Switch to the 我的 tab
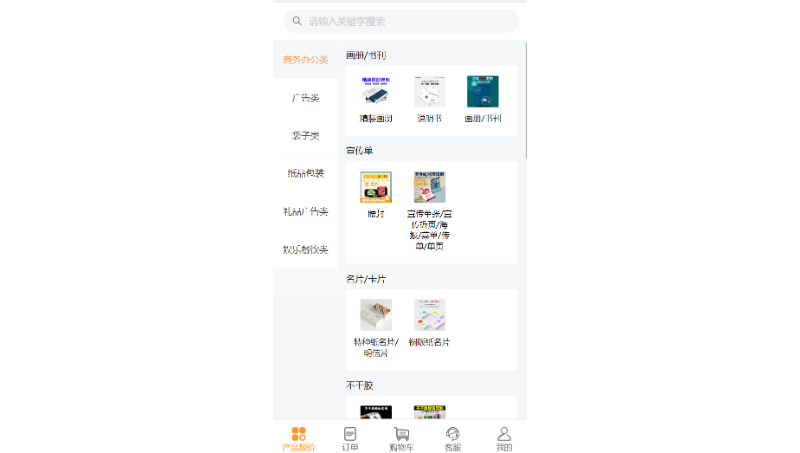Screen dimensions: 800x453 [x=504, y=438]
